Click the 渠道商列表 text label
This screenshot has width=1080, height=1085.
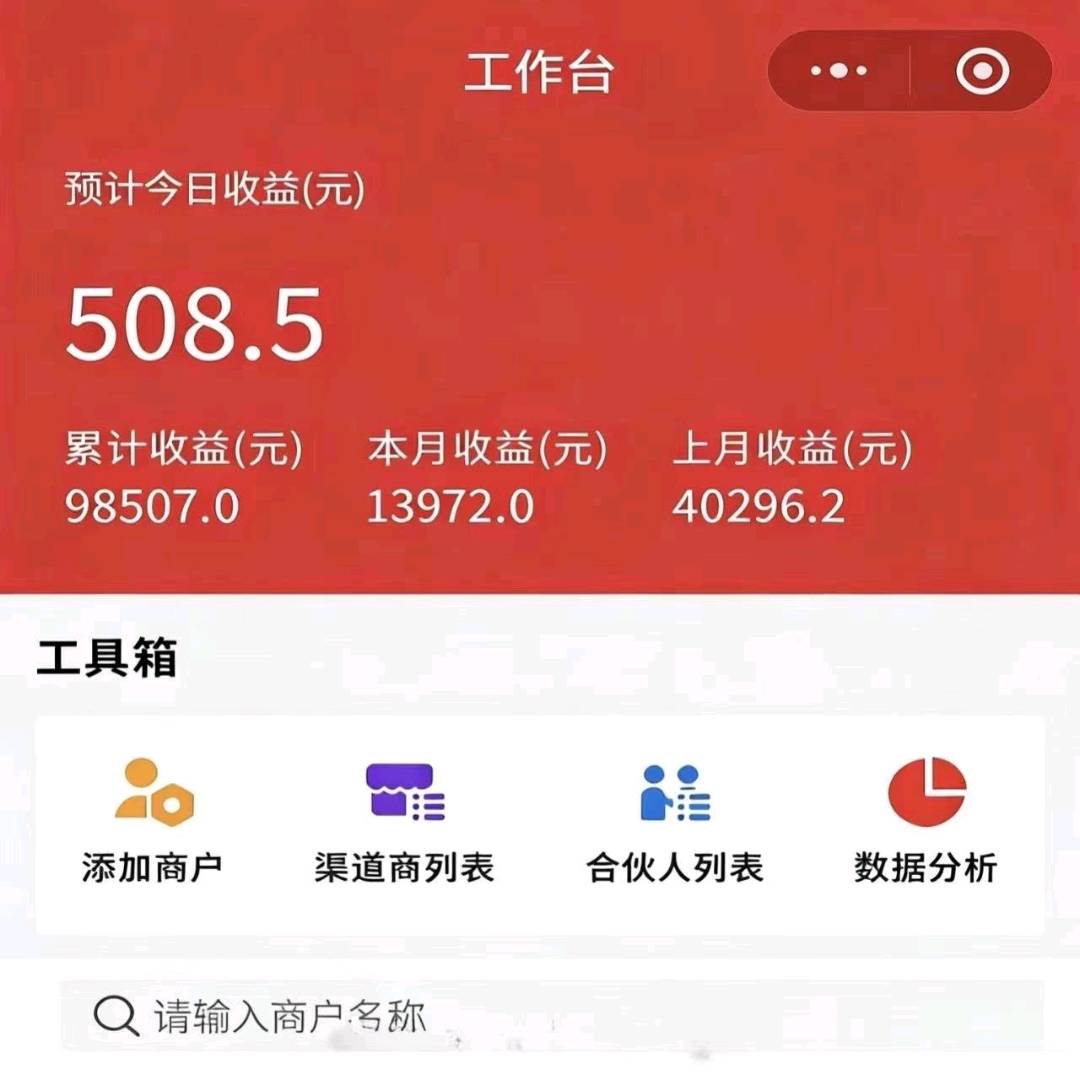pyautogui.click(x=405, y=870)
